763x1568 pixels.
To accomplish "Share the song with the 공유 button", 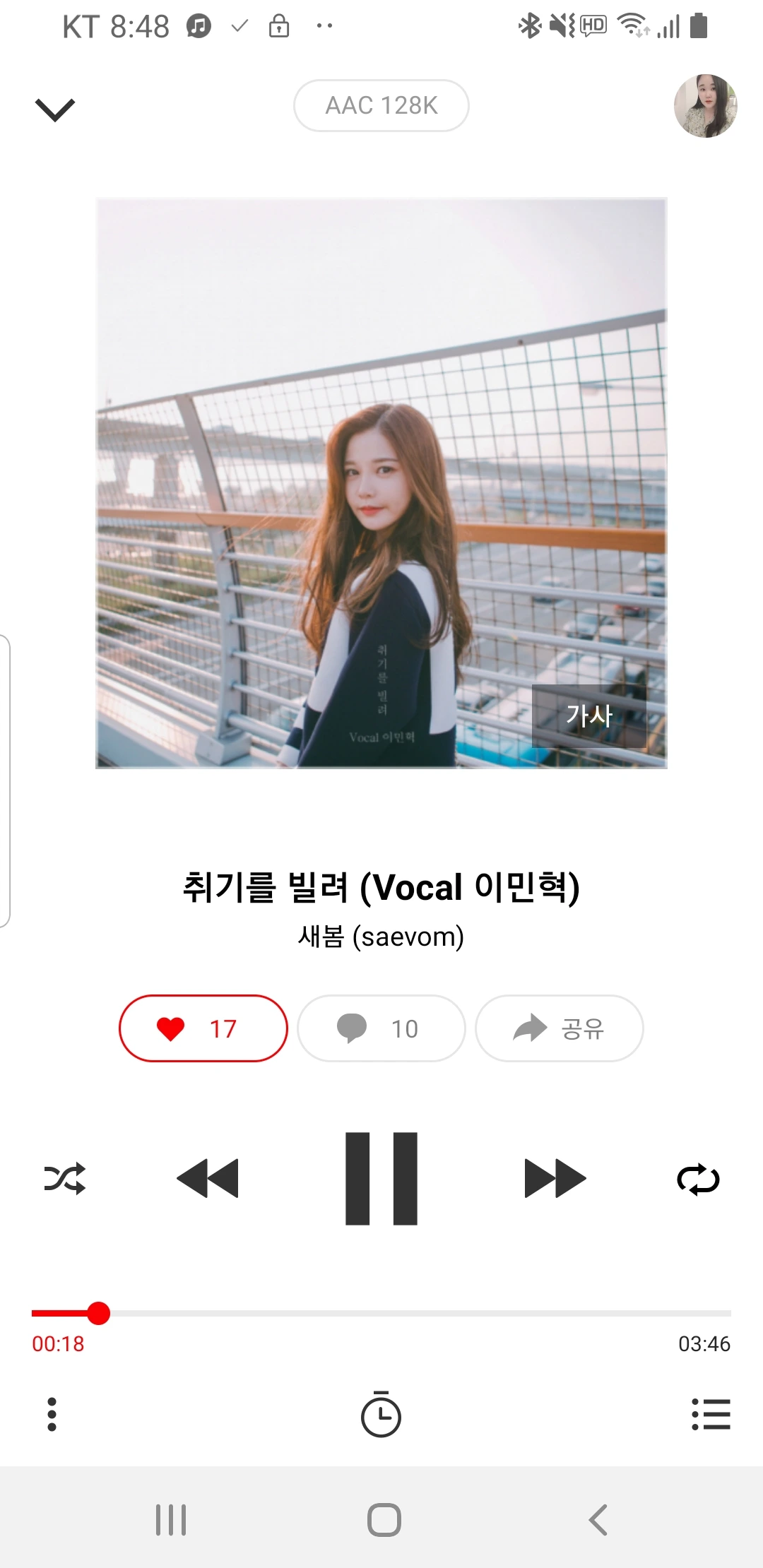I will 560,1028.
